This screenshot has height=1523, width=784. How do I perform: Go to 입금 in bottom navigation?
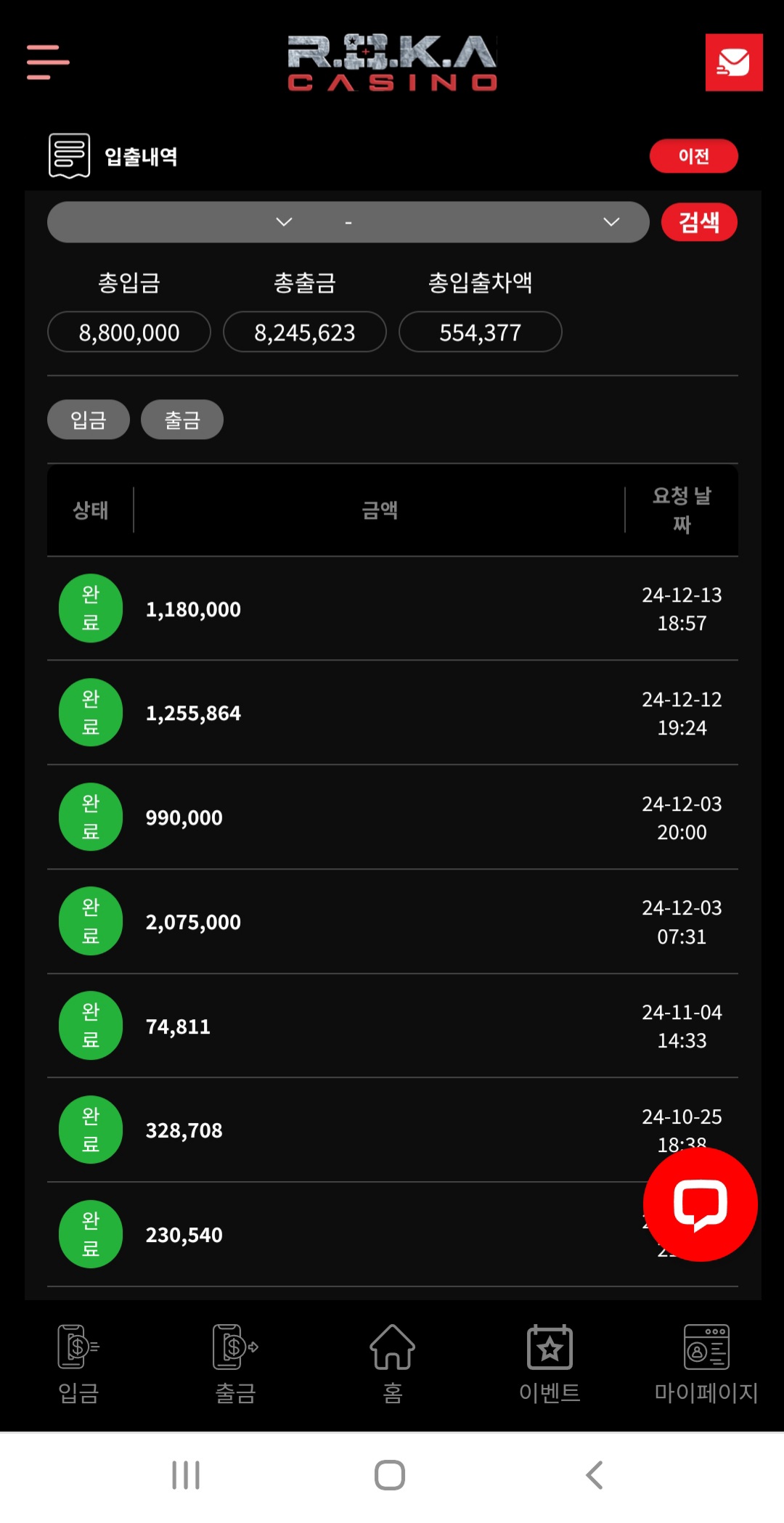78,1364
